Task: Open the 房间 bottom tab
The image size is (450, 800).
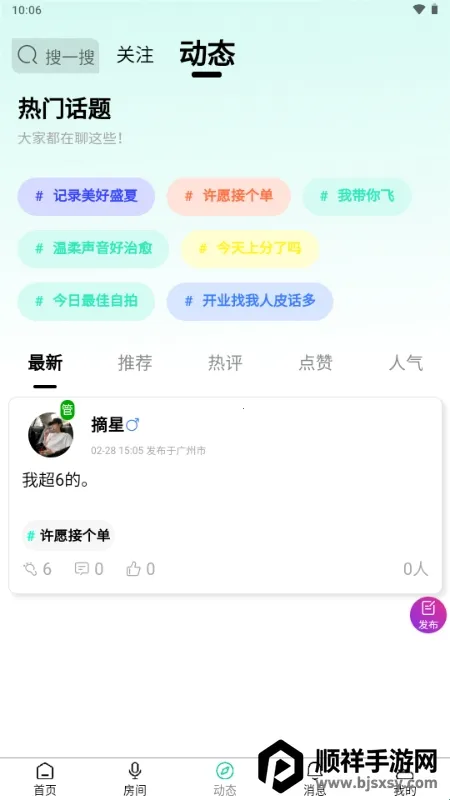Action: pyautogui.click(x=135, y=779)
